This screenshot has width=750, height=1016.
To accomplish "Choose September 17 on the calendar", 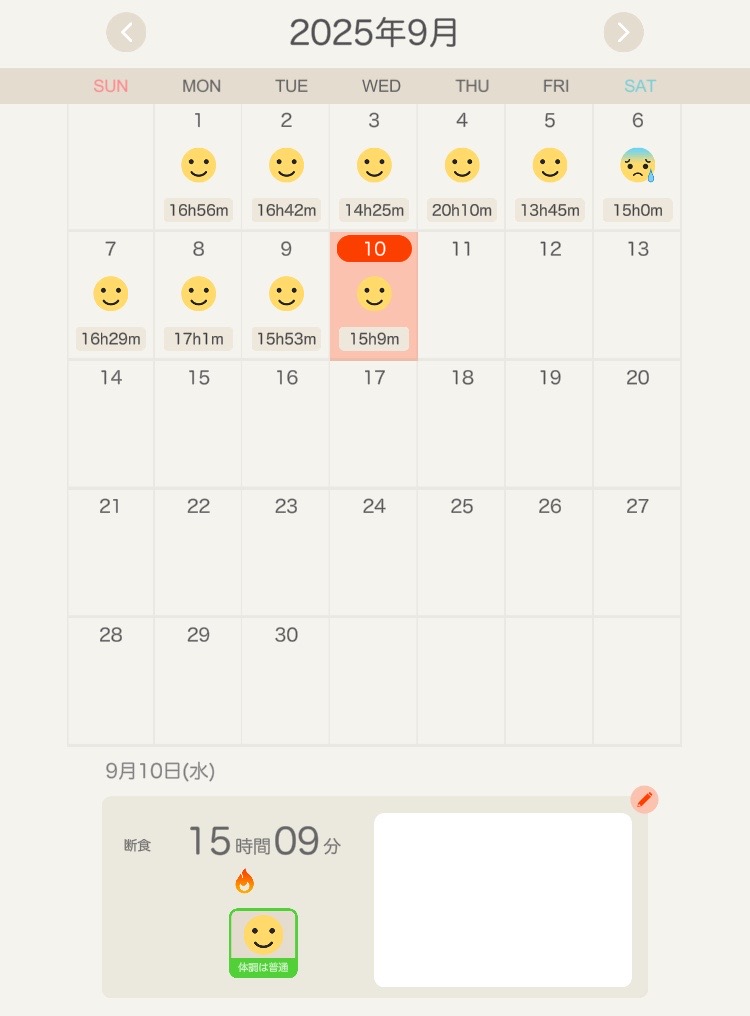I will click(x=374, y=423).
